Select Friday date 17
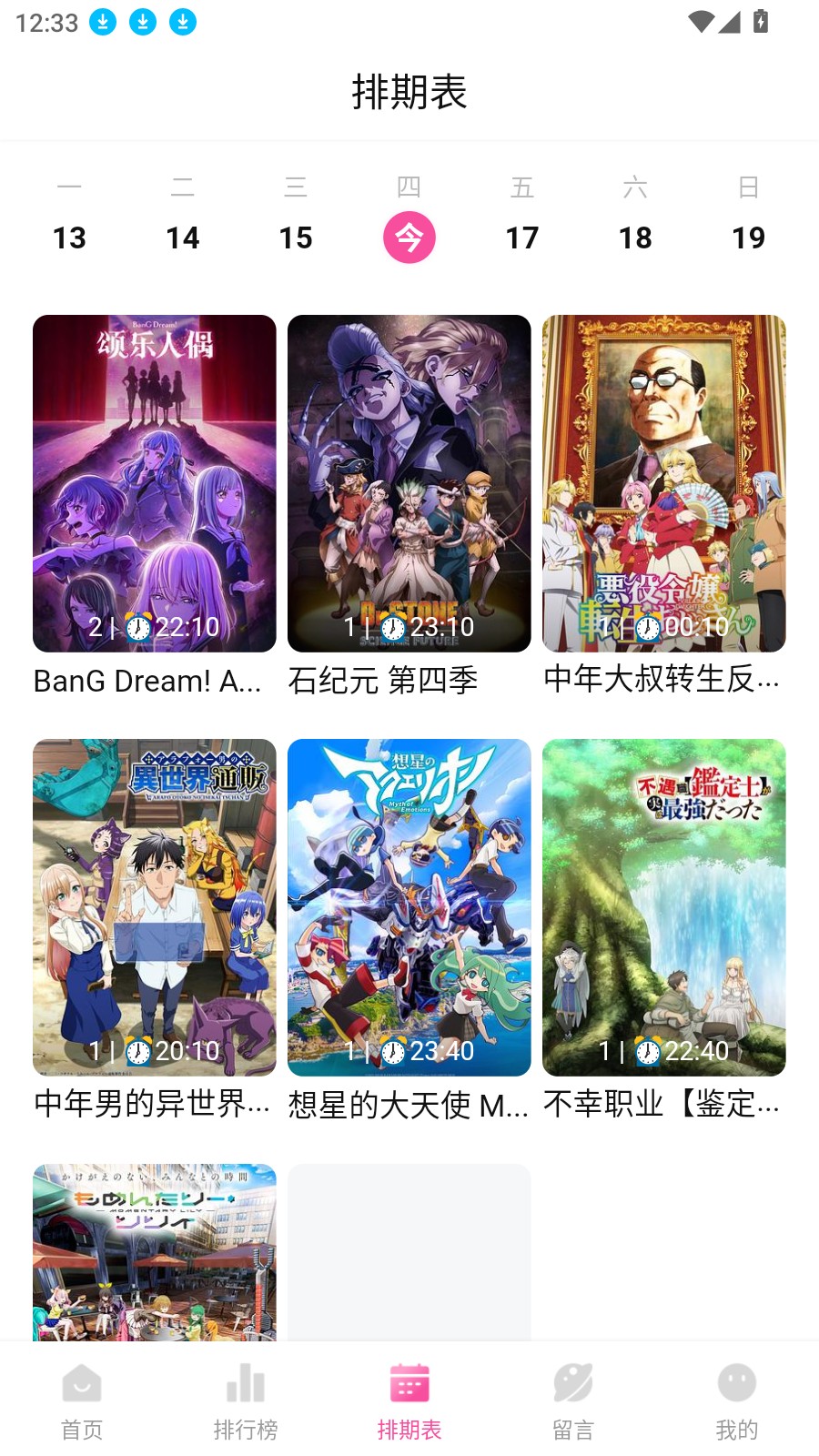819x1456 pixels. click(522, 238)
